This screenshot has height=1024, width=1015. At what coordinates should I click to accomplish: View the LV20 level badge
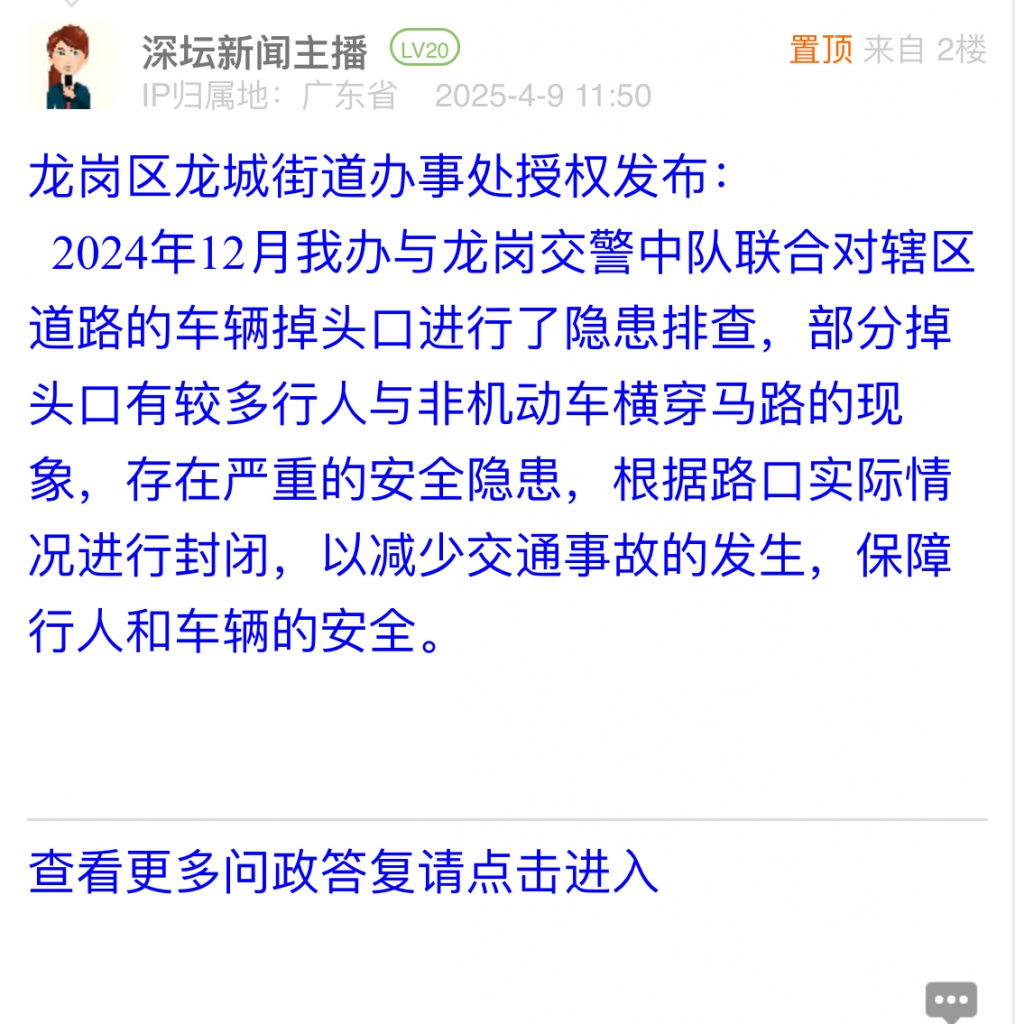tap(425, 49)
